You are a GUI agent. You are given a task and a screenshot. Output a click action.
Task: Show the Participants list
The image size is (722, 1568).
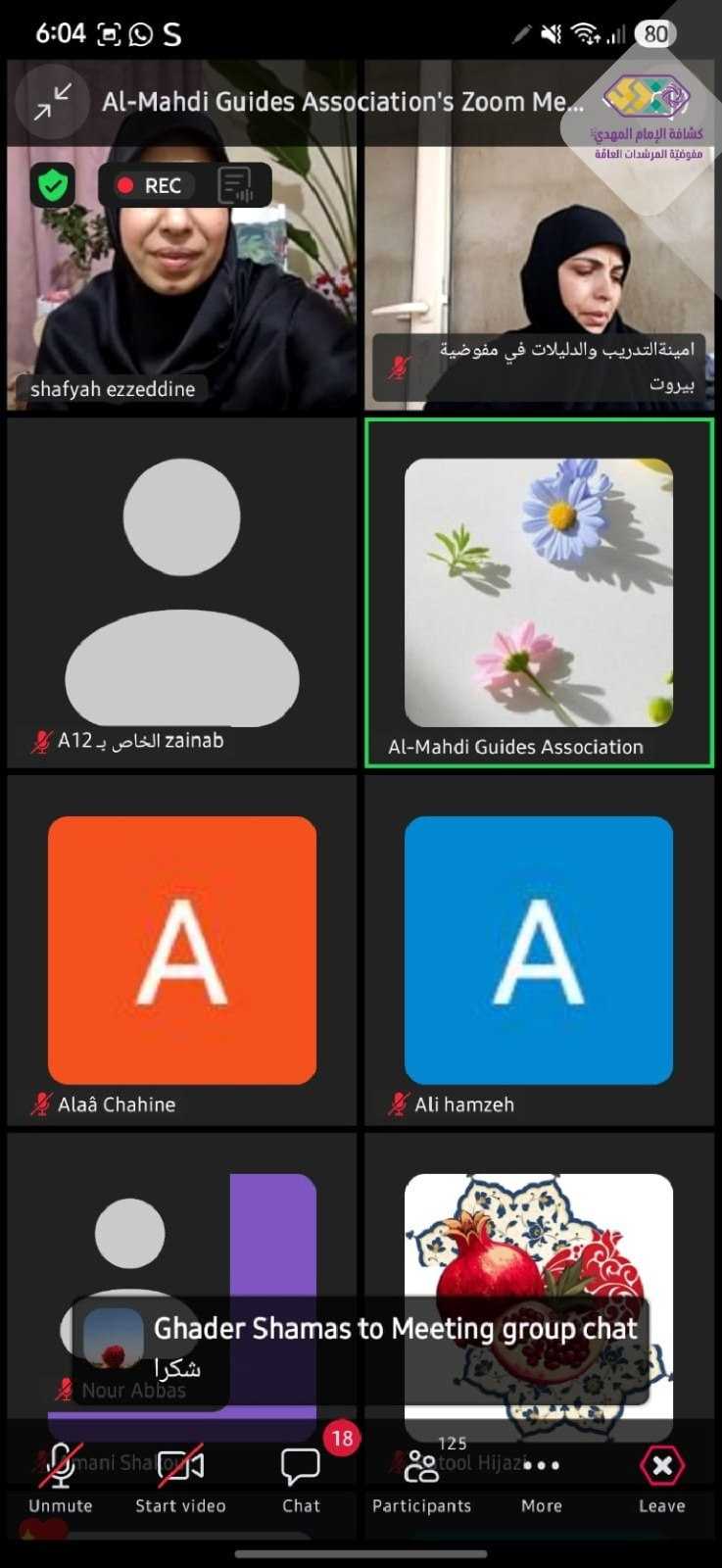pos(421,1480)
